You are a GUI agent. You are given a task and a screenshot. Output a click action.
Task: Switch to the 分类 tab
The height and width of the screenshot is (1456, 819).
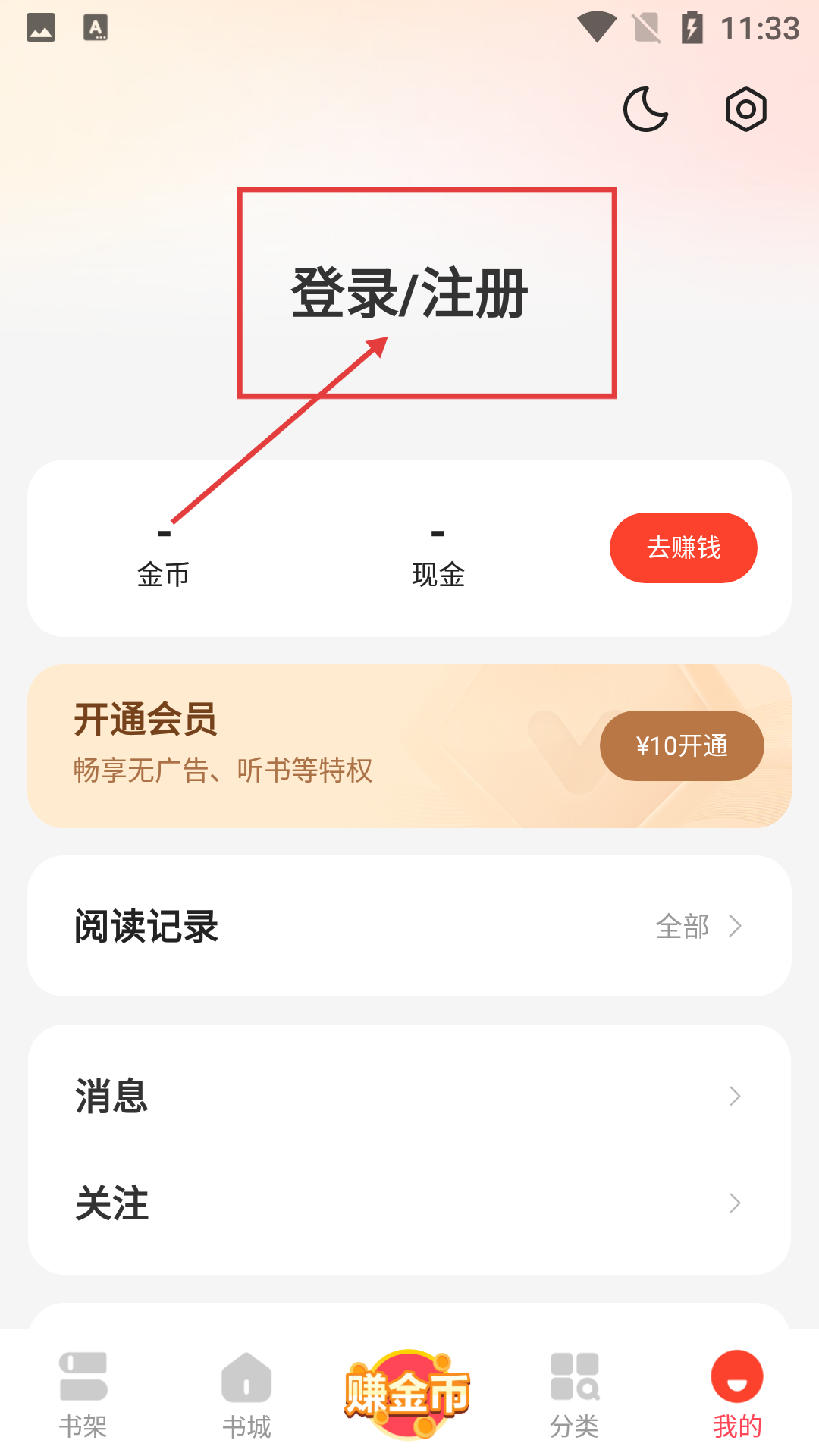574,1394
